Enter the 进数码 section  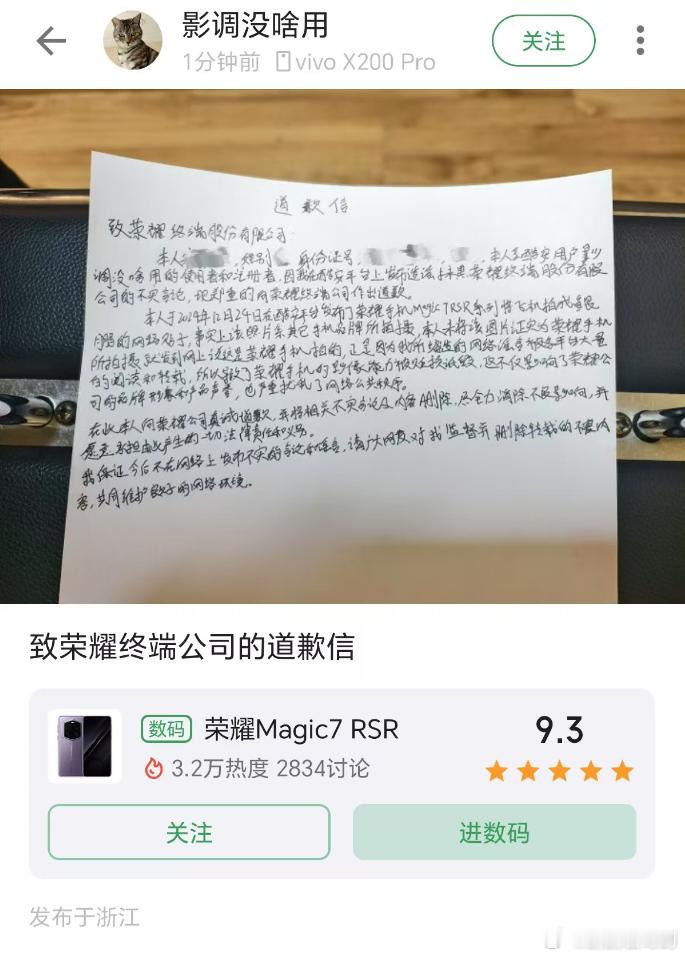[x=495, y=832]
